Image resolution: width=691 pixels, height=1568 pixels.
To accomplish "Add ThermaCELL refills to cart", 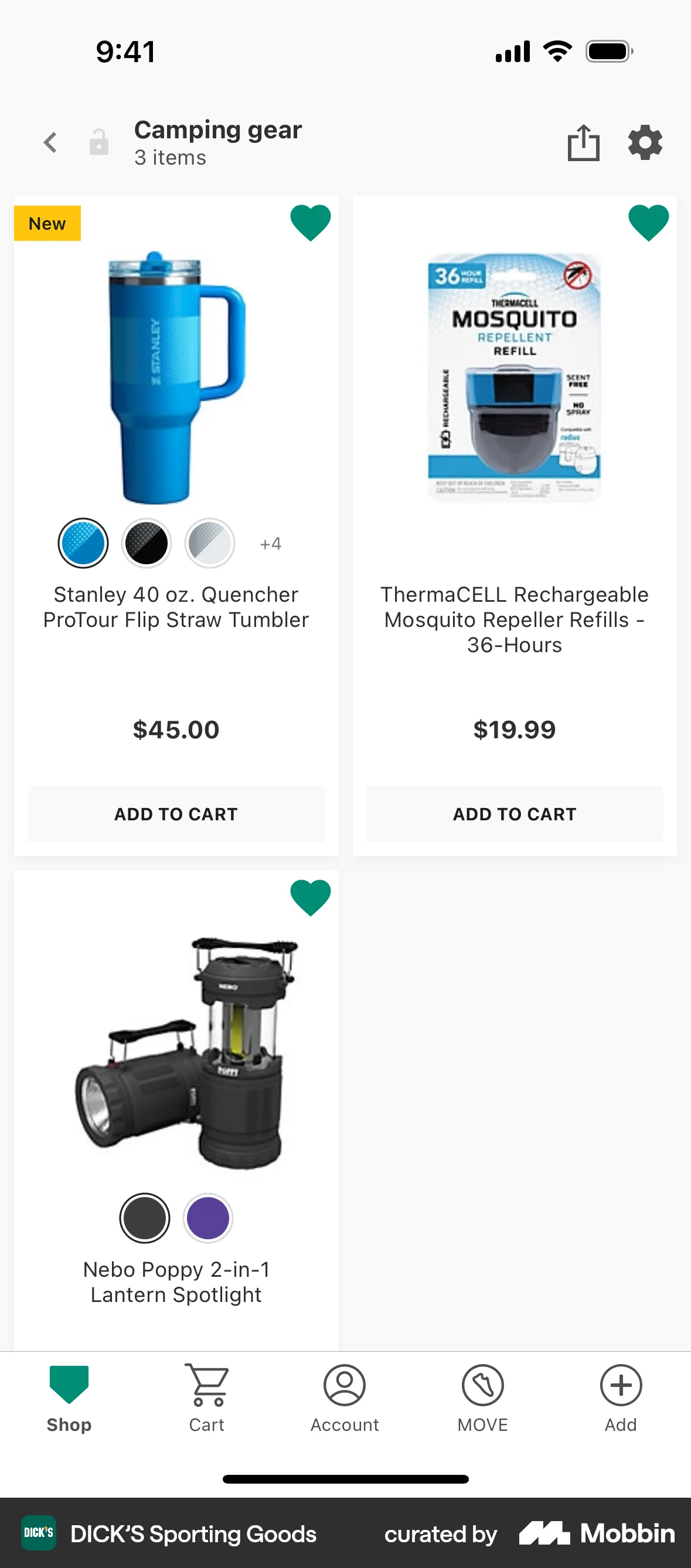I will coord(515,814).
